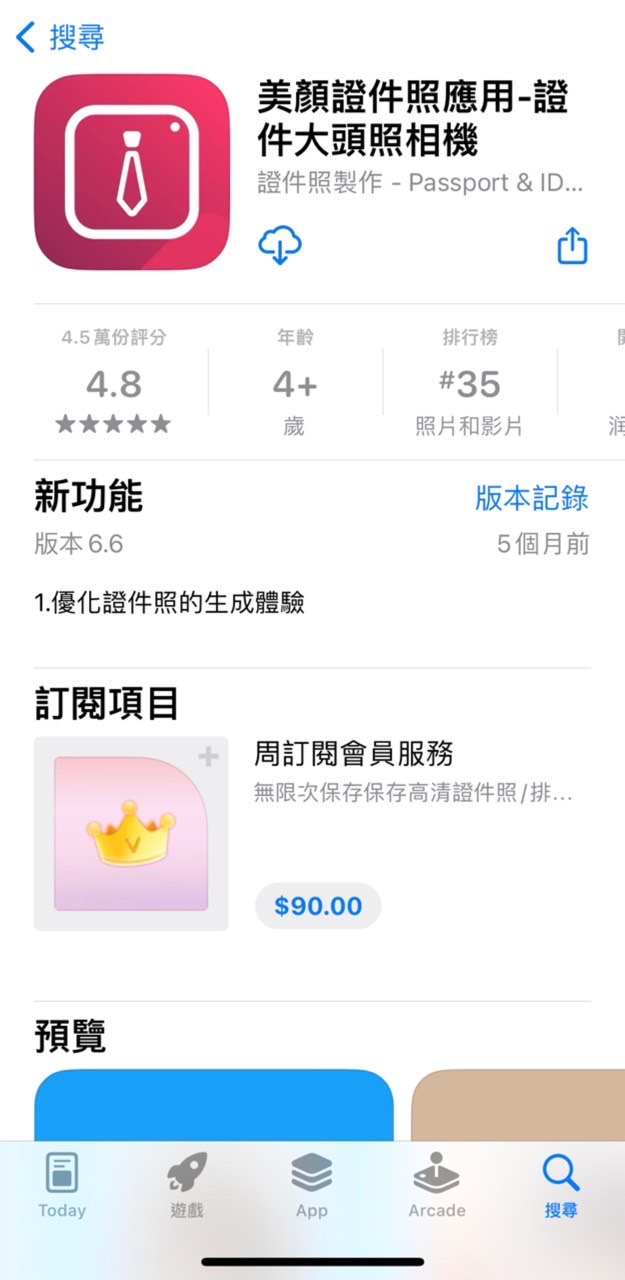The width and height of the screenshot is (625, 1280).
Task: Open 周訂閱會員服務 subscription card
Action: click(131, 834)
